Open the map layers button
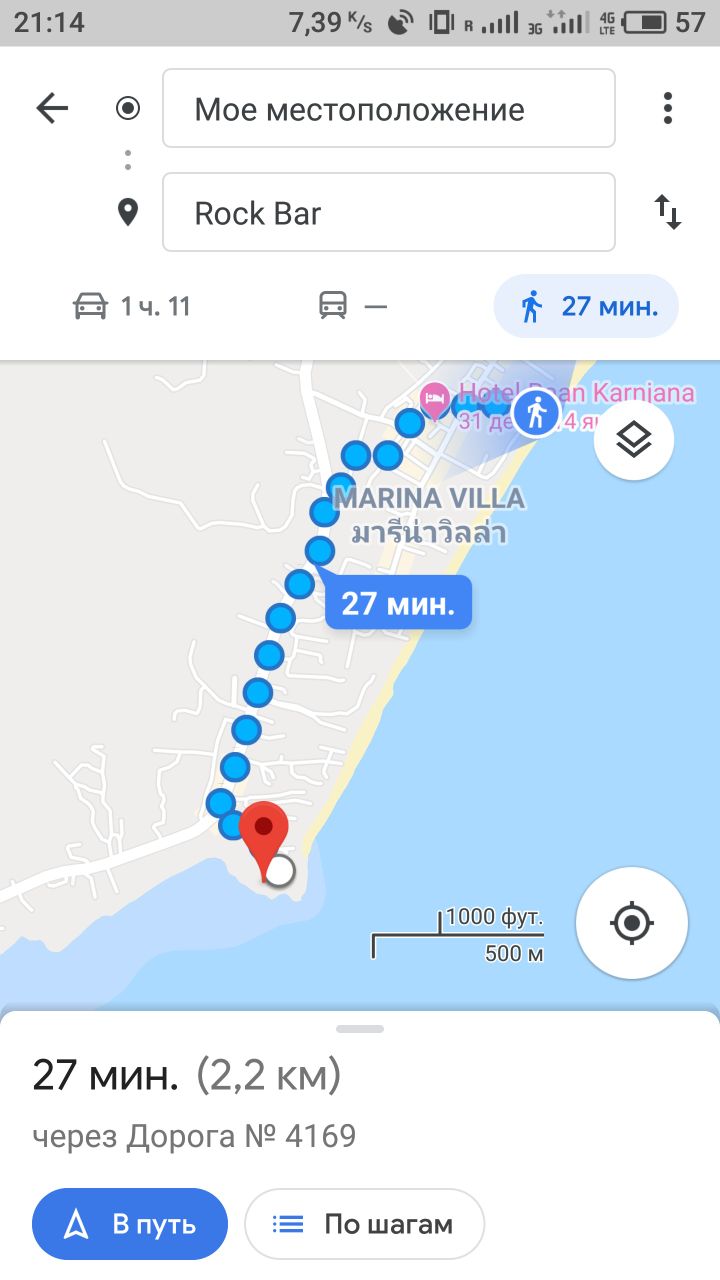This screenshot has height=1280, width=720. pyautogui.click(x=633, y=440)
